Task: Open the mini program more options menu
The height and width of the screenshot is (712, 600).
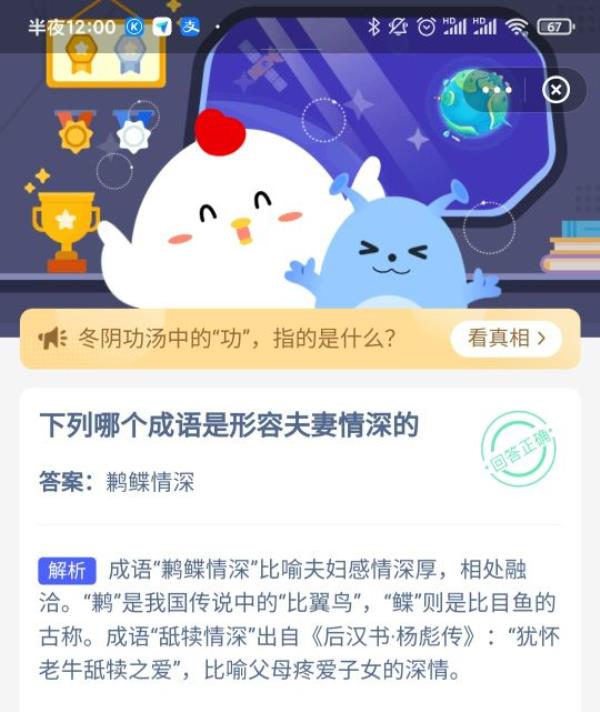Action: tap(495, 90)
